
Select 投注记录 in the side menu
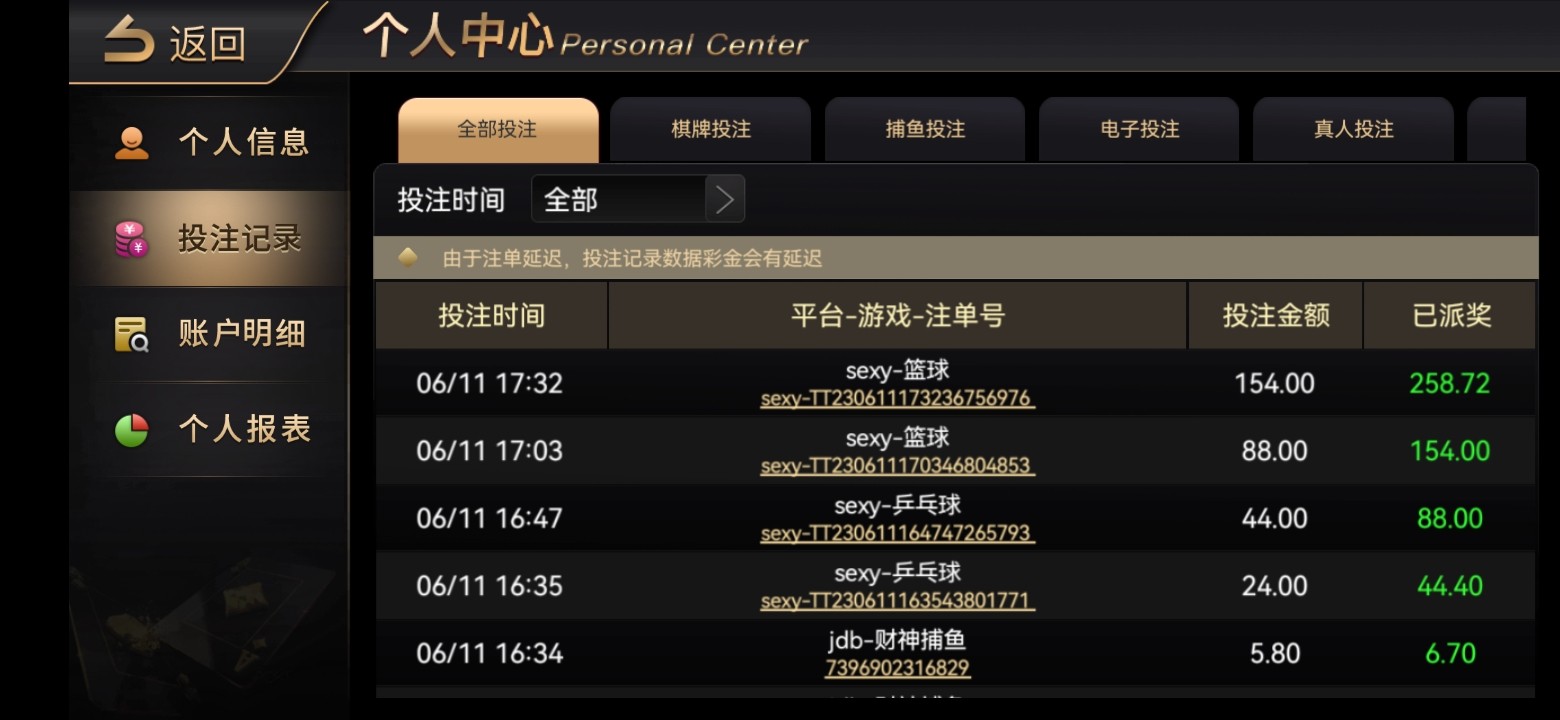pyautogui.click(x=212, y=238)
